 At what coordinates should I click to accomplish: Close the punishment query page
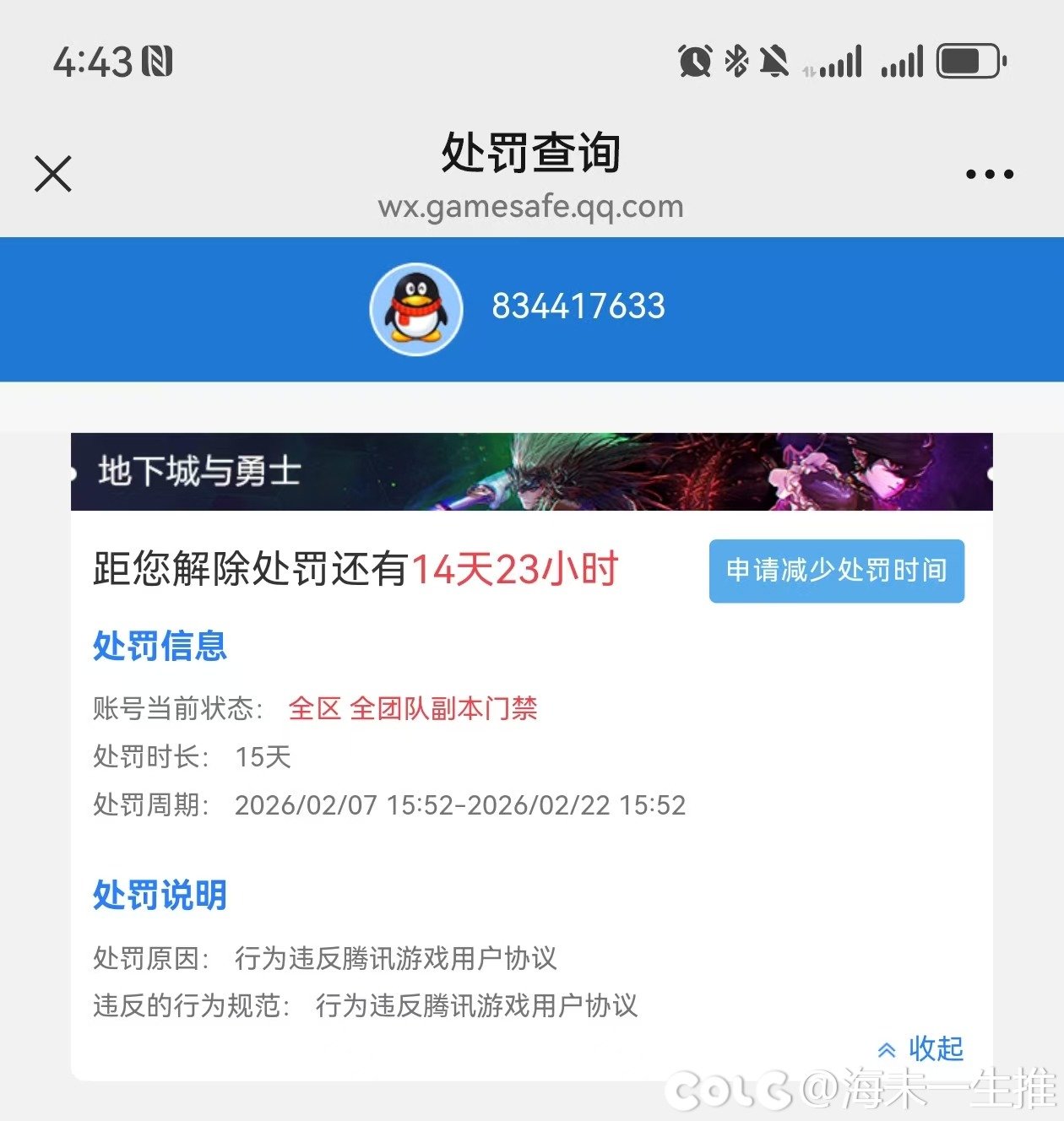pyautogui.click(x=54, y=173)
